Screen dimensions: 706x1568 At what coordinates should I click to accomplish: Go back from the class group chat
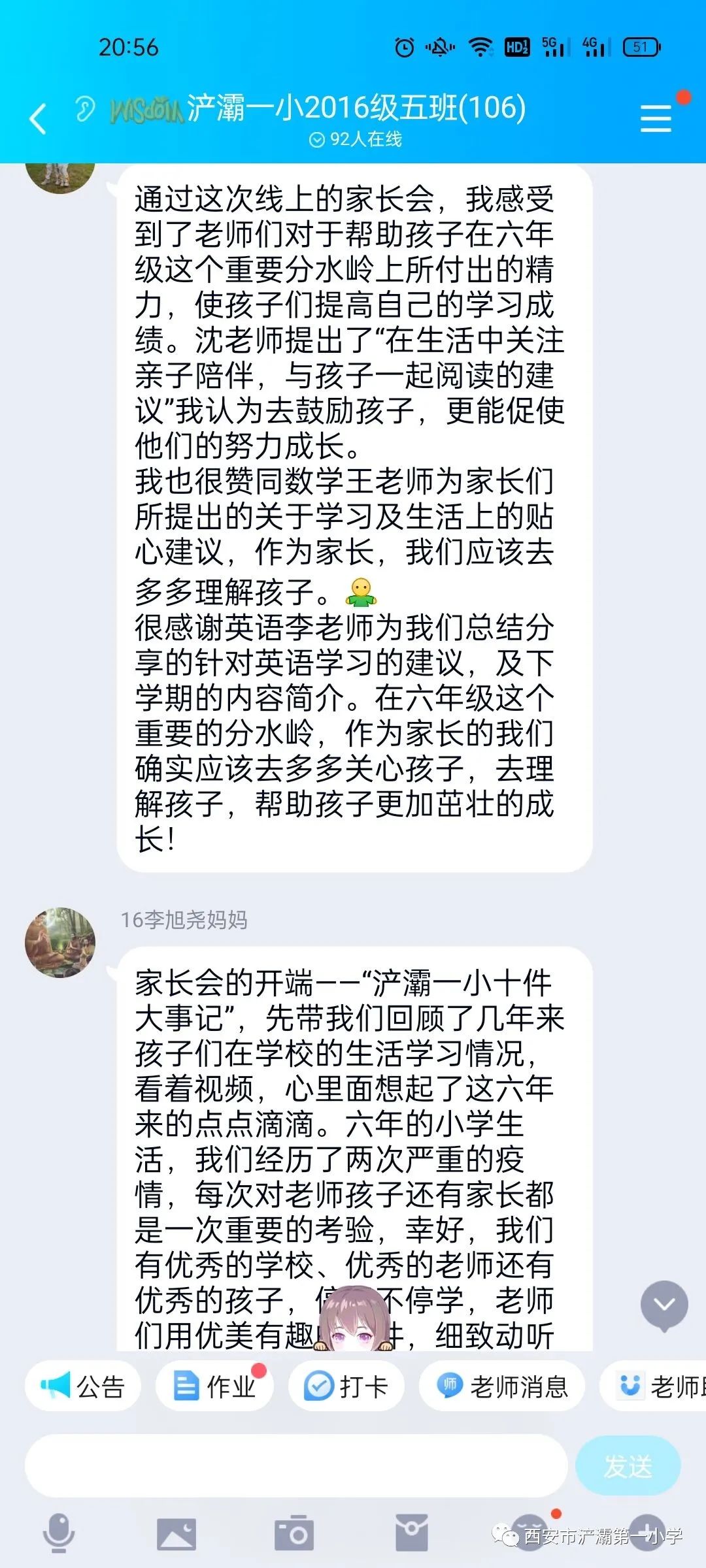[x=38, y=119]
